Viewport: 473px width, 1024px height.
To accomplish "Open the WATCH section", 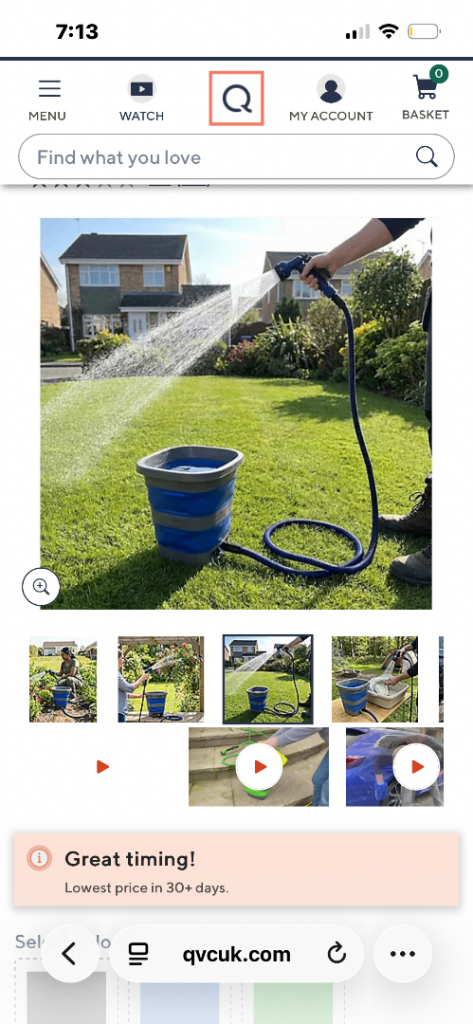I will tap(141, 99).
